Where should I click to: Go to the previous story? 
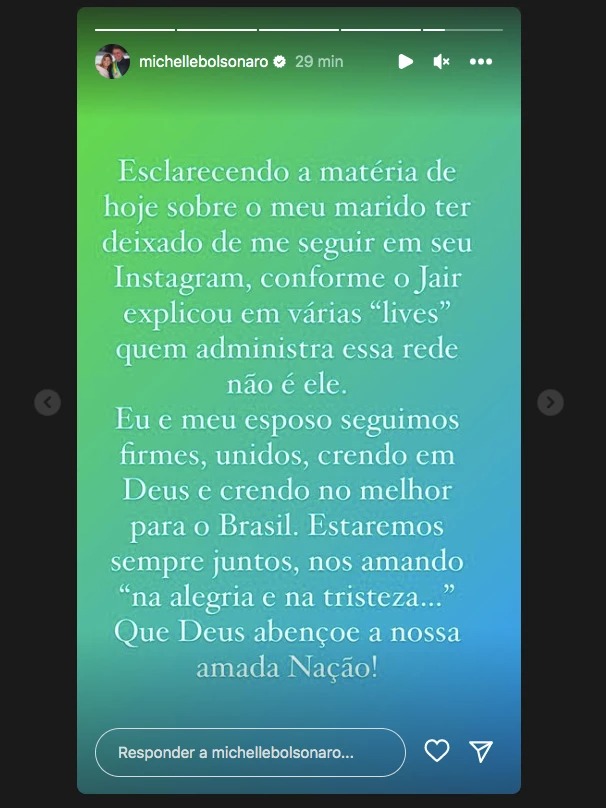tap(47, 402)
